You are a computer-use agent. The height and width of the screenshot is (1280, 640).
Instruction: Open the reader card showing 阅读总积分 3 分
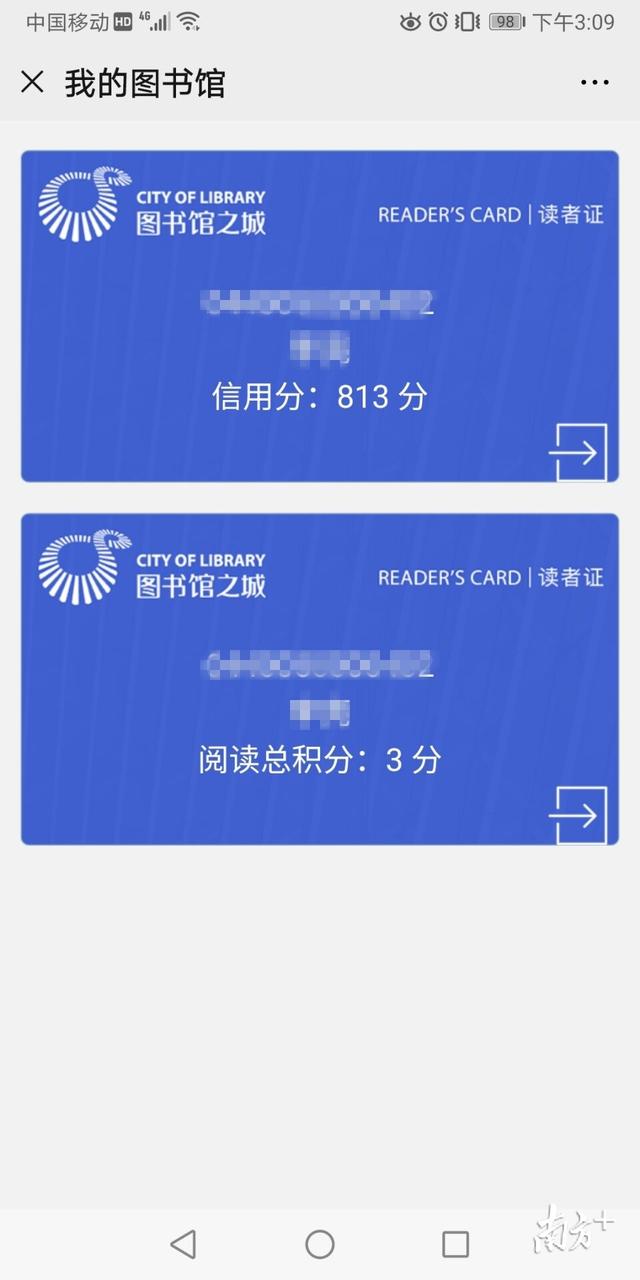[x=320, y=679]
